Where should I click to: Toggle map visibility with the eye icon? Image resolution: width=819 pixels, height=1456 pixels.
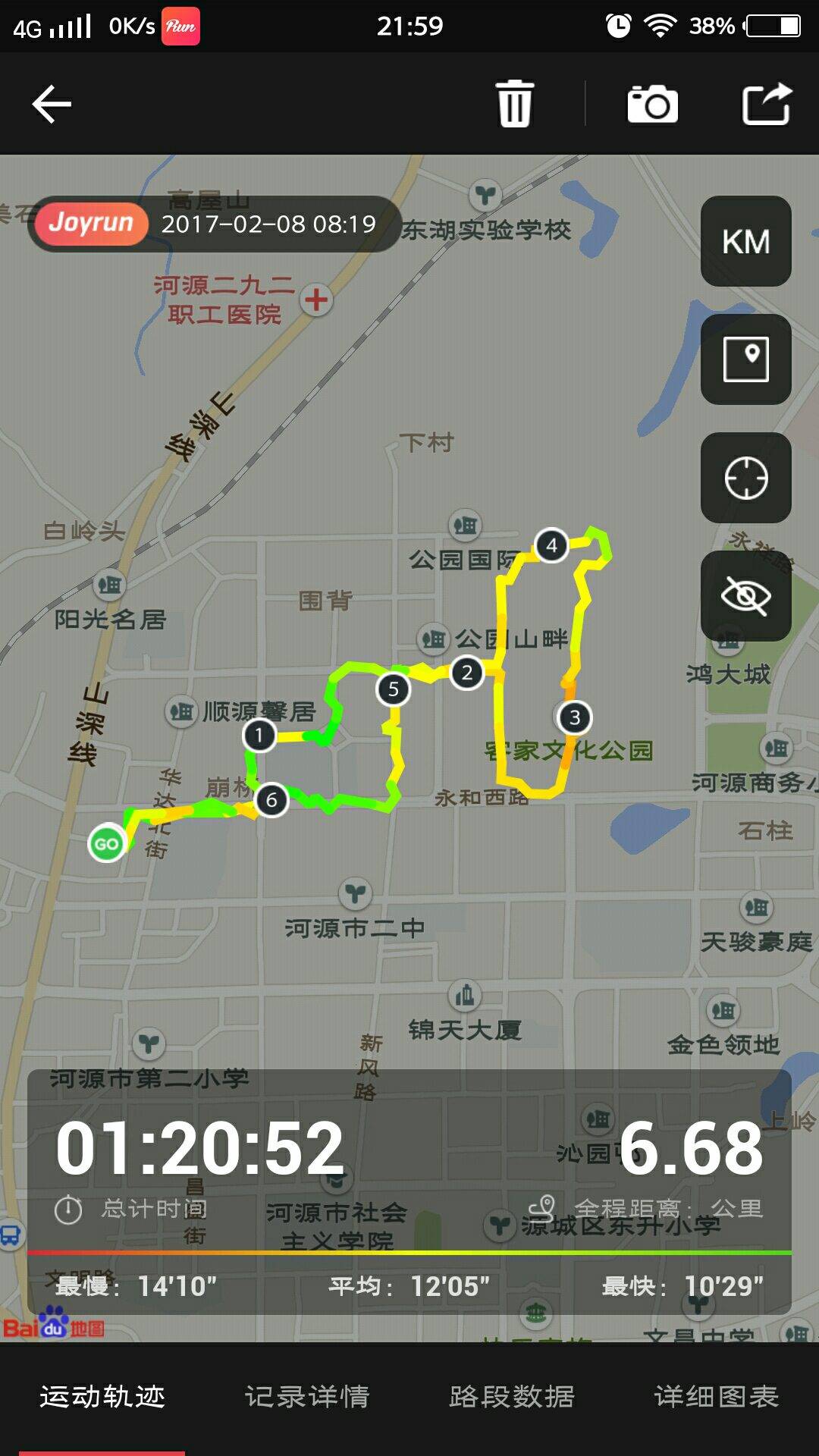[x=745, y=596]
